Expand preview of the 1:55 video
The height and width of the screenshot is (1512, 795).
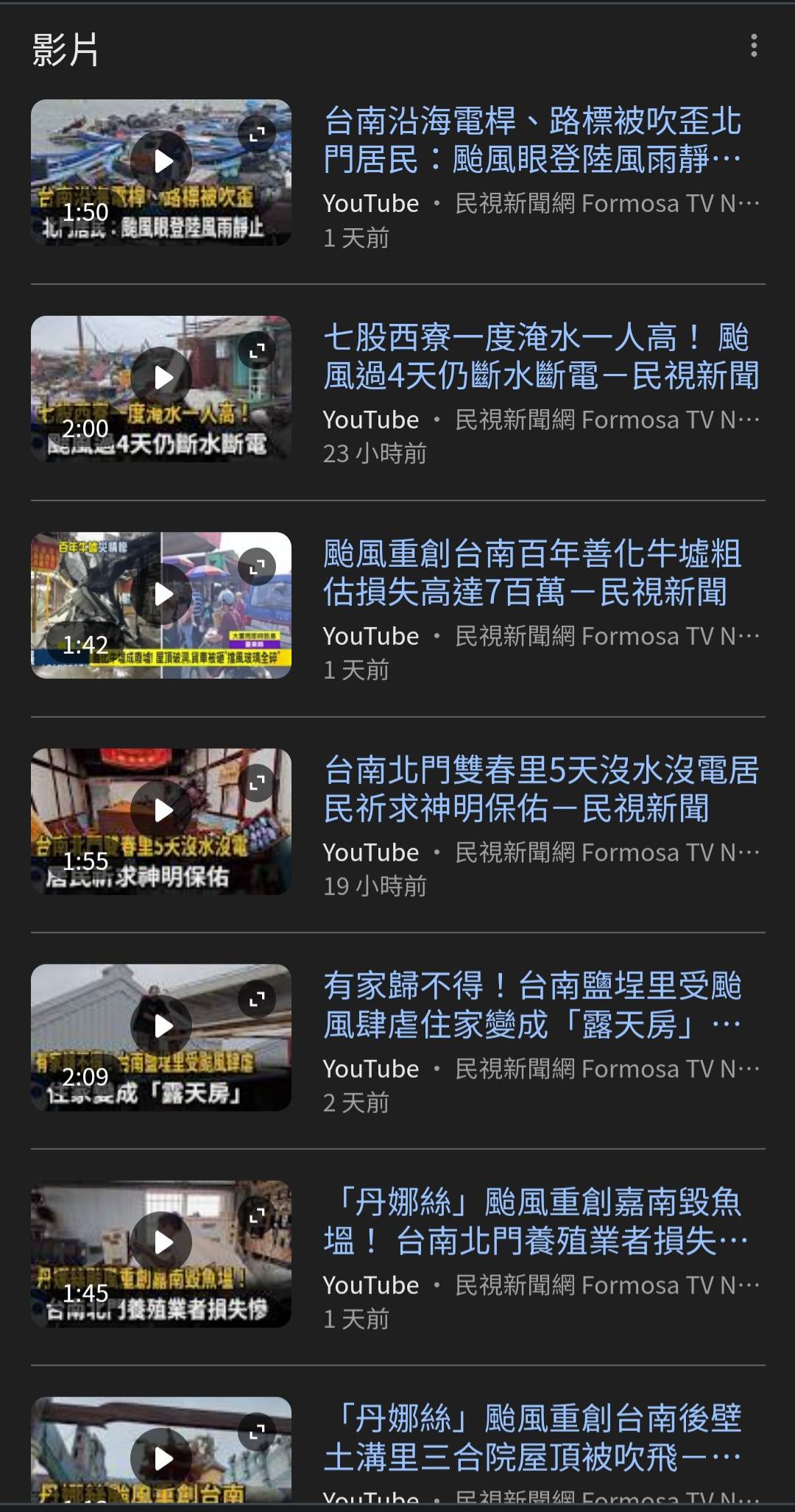(x=257, y=783)
